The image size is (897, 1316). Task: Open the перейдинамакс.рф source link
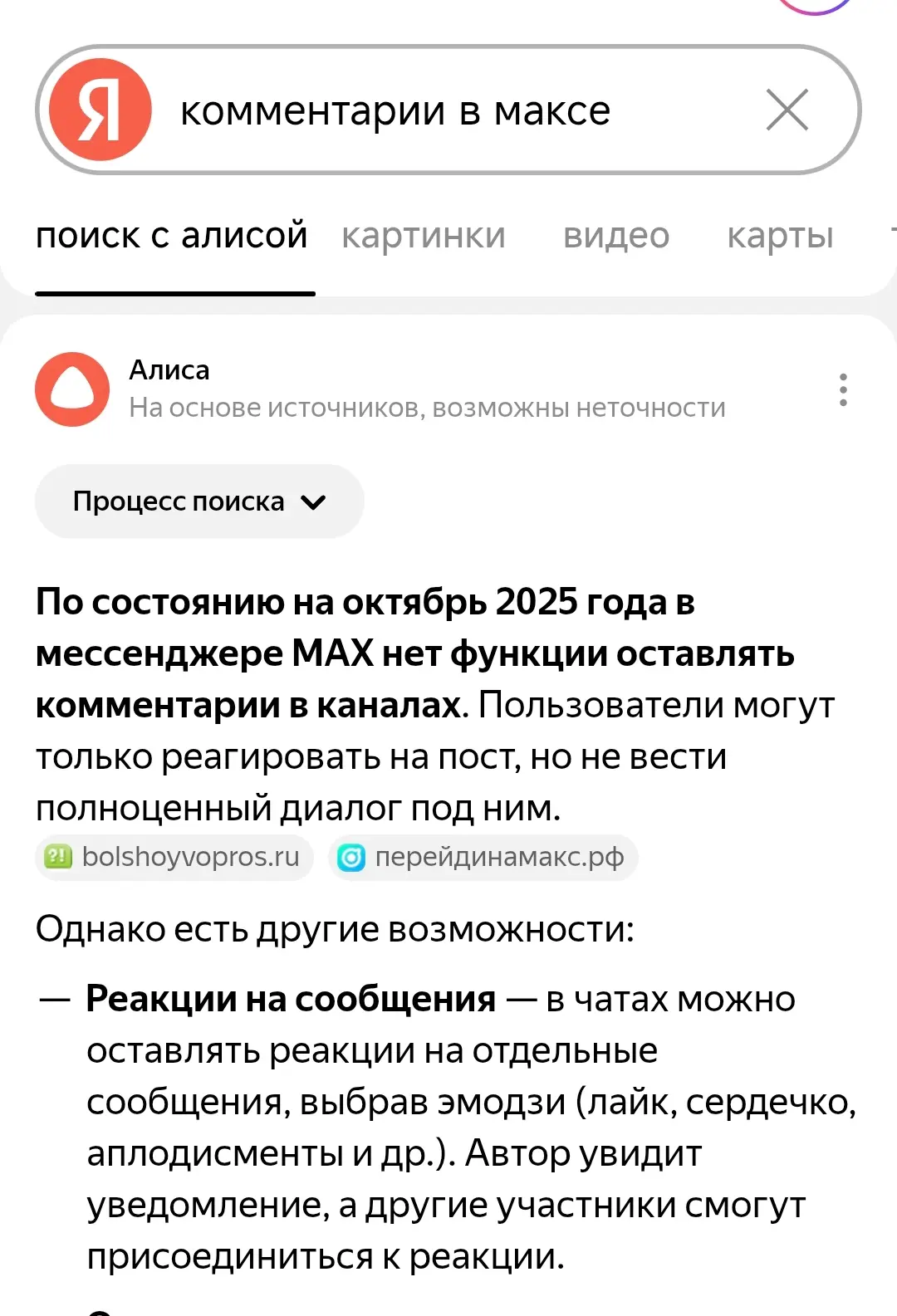pos(483,857)
